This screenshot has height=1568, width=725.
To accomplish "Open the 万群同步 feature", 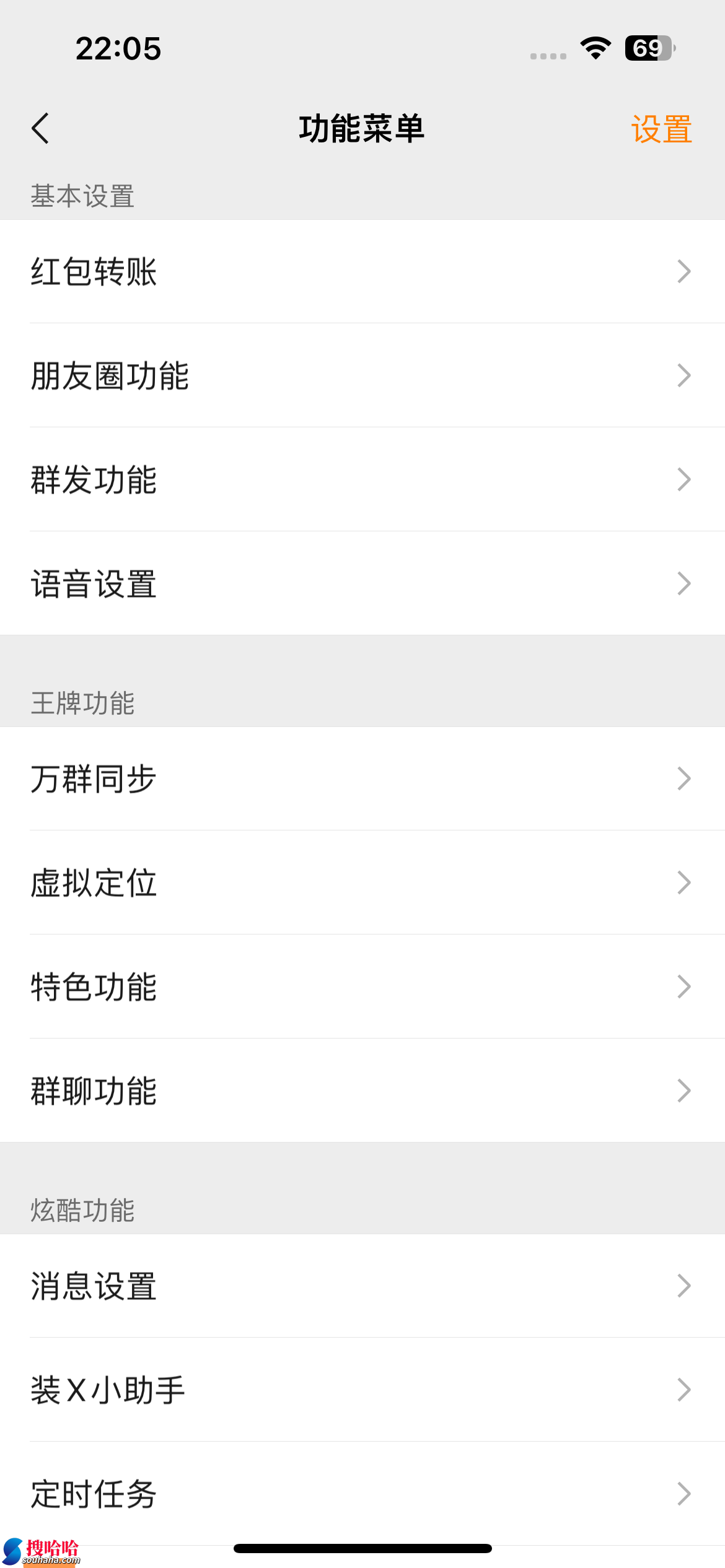I will pyautogui.click(x=362, y=779).
